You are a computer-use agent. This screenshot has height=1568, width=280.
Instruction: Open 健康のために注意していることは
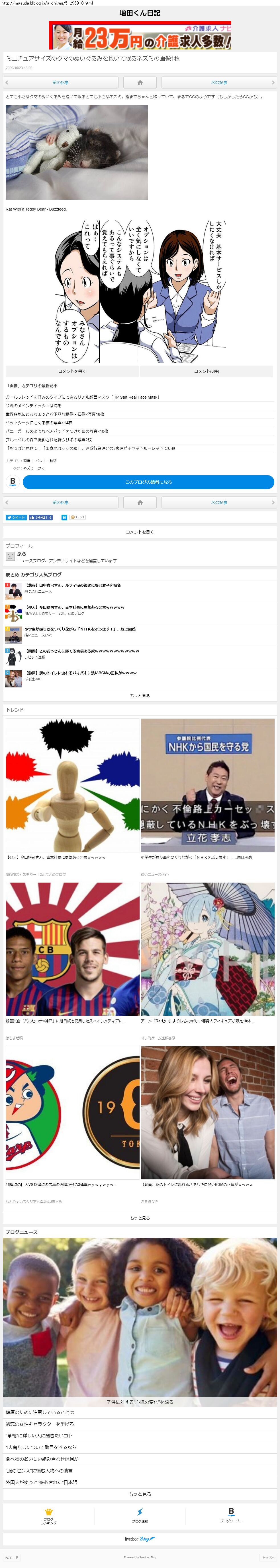40,1412
